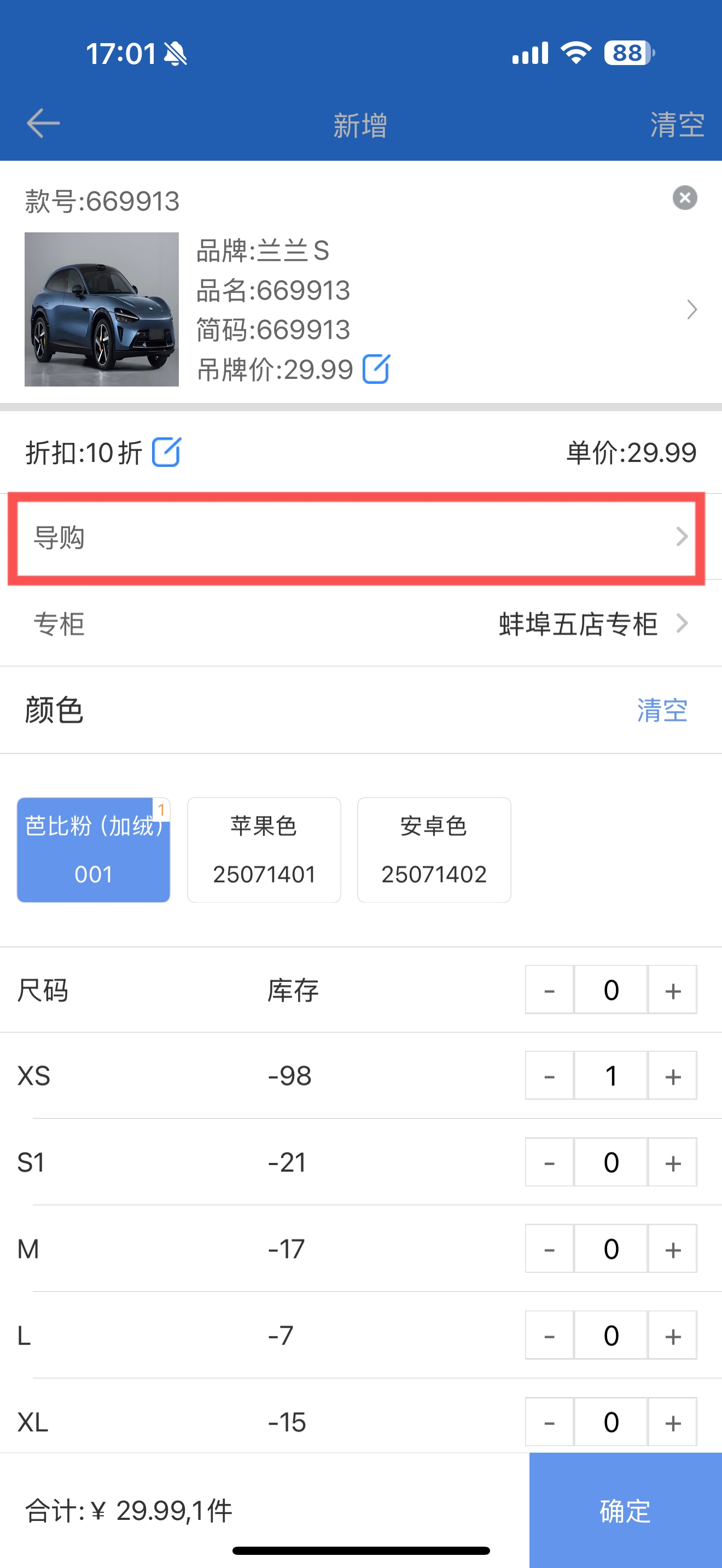The image size is (722, 1568).
Task: Go back using the header arrow
Action: click(x=43, y=124)
